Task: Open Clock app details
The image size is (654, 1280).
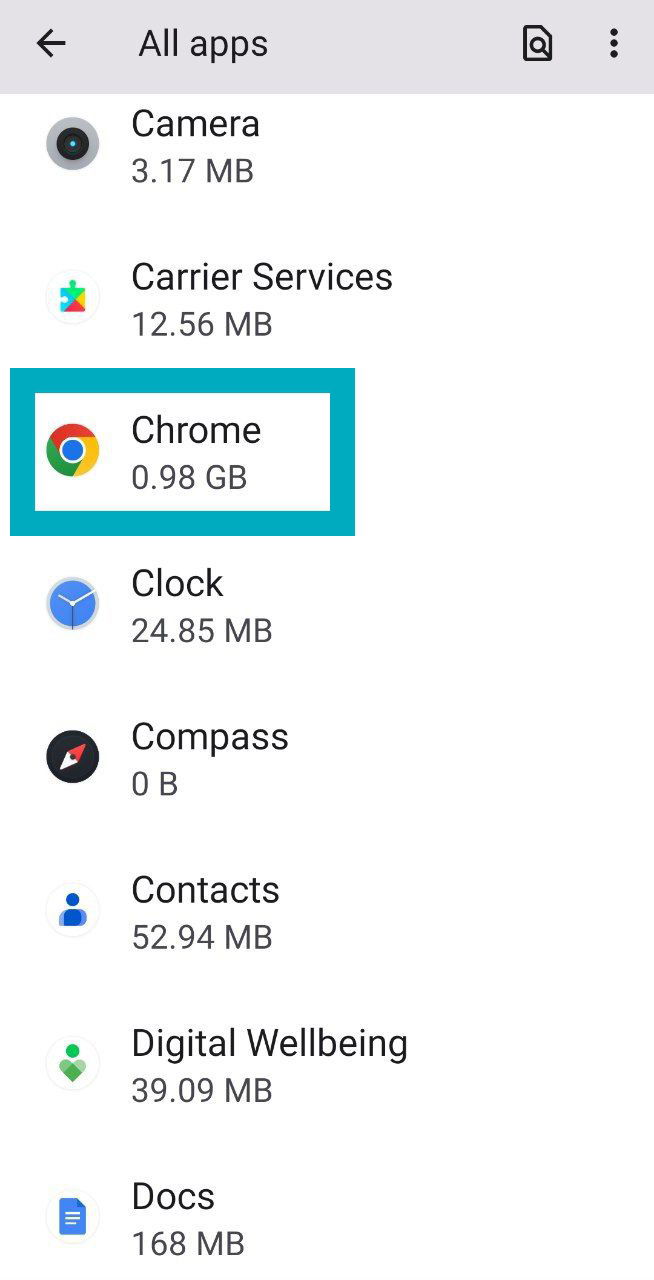Action: pyautogui.click(x=200, y=605)
